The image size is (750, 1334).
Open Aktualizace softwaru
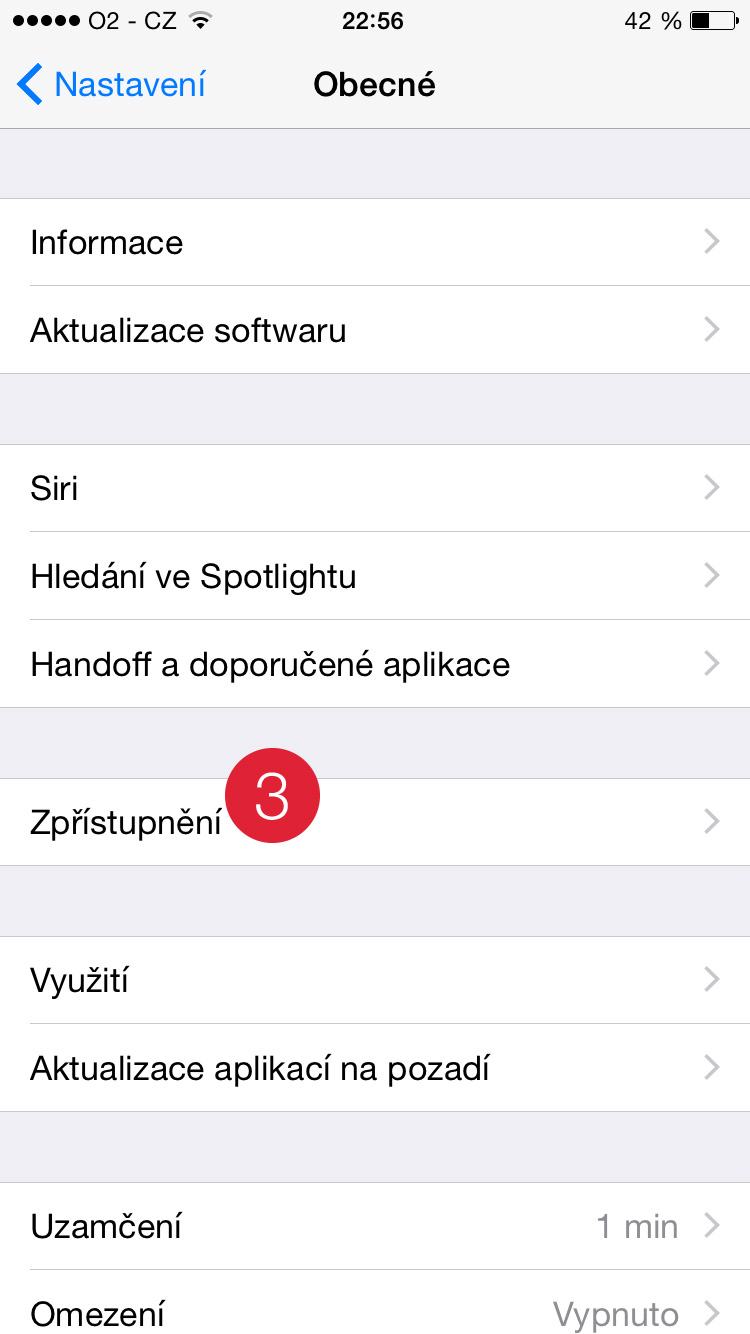coord(375,330)
